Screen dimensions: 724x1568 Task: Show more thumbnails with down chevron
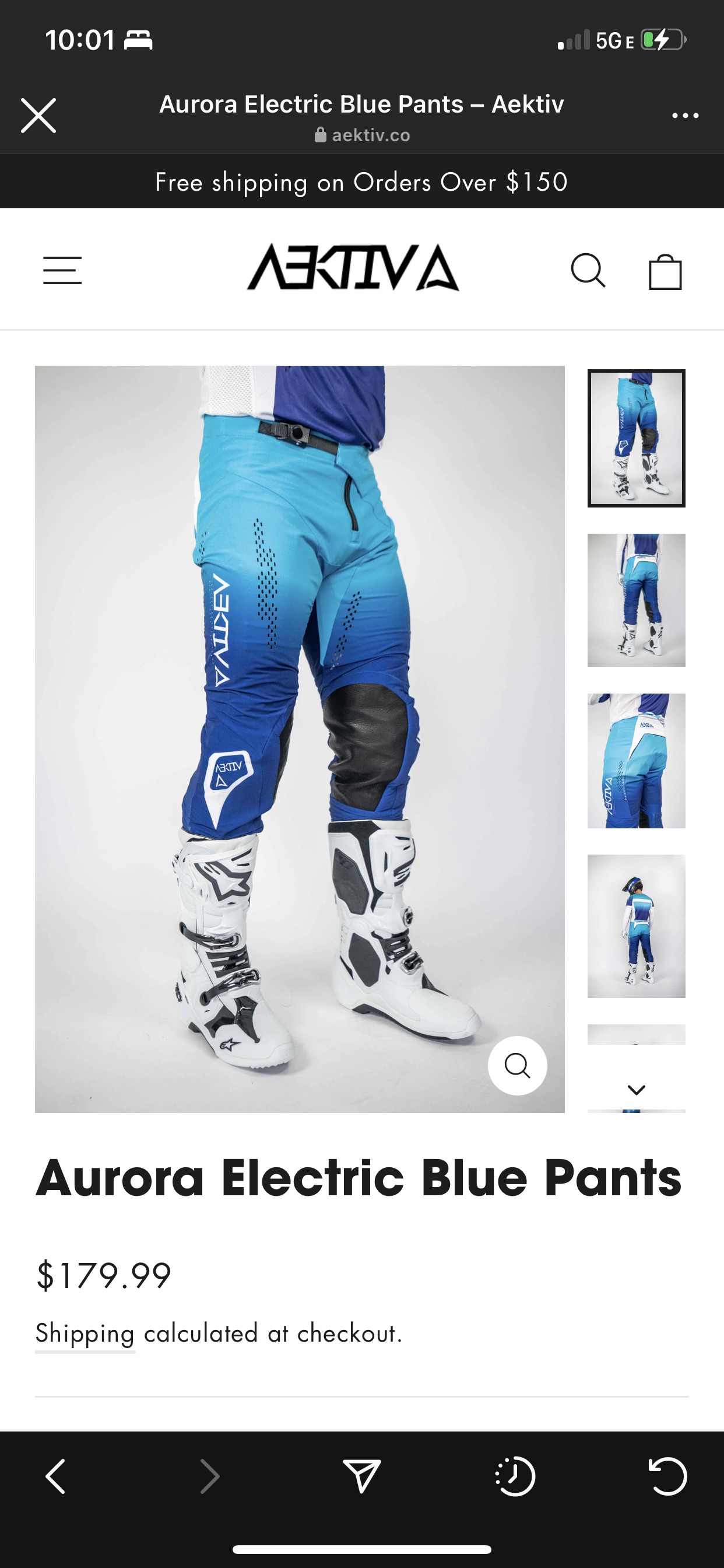pyautogui.click(x=637, y=1090)
